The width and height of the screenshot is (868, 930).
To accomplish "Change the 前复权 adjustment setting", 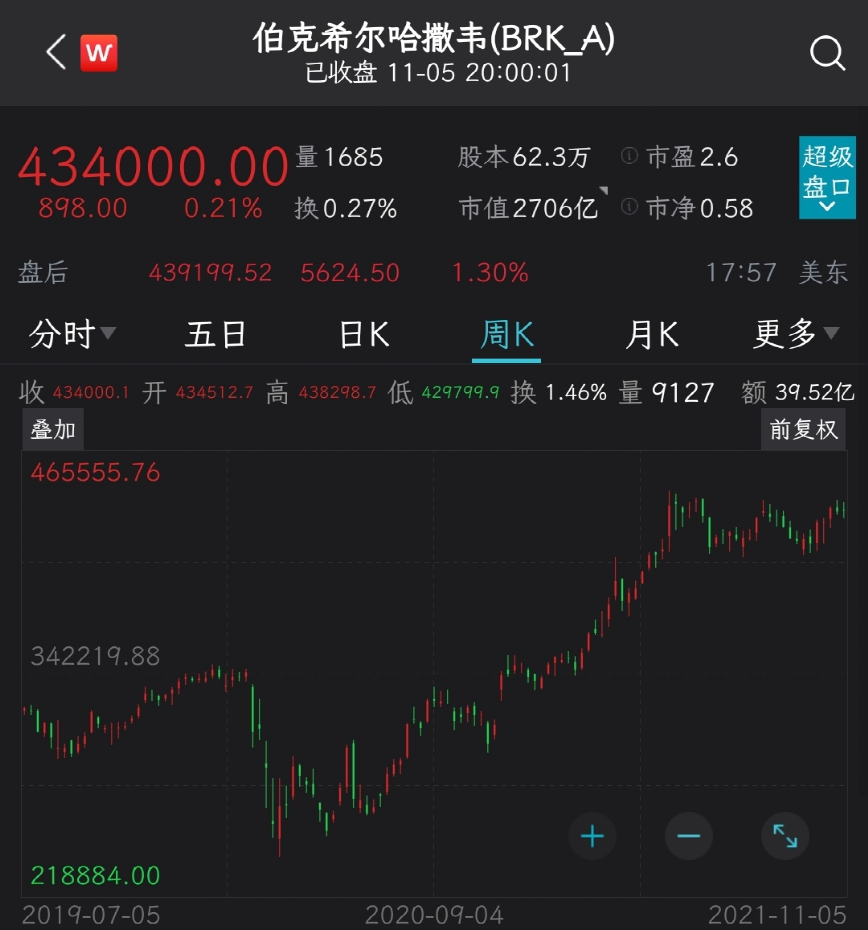I will point(803,430).
